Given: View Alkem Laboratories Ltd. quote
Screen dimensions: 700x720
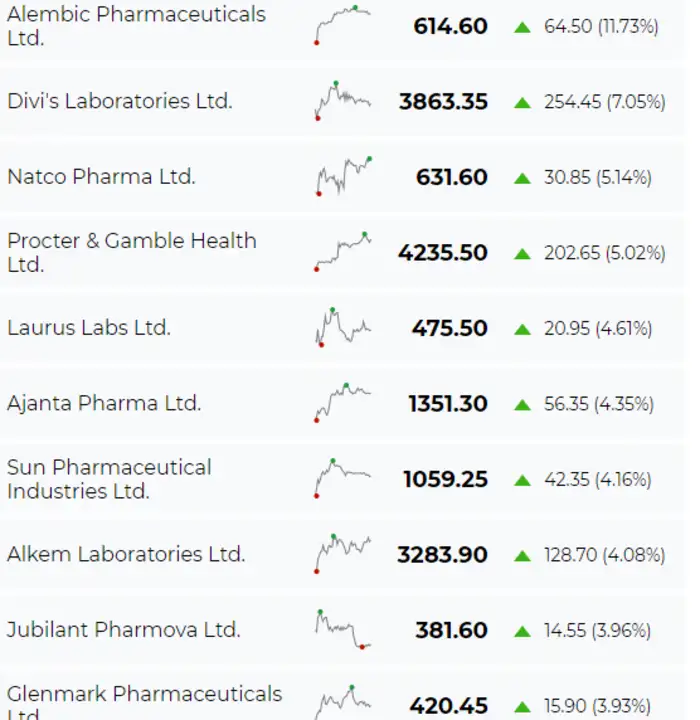Looking at the screenshot, I should pyautogui.click(x=126, y=554).
